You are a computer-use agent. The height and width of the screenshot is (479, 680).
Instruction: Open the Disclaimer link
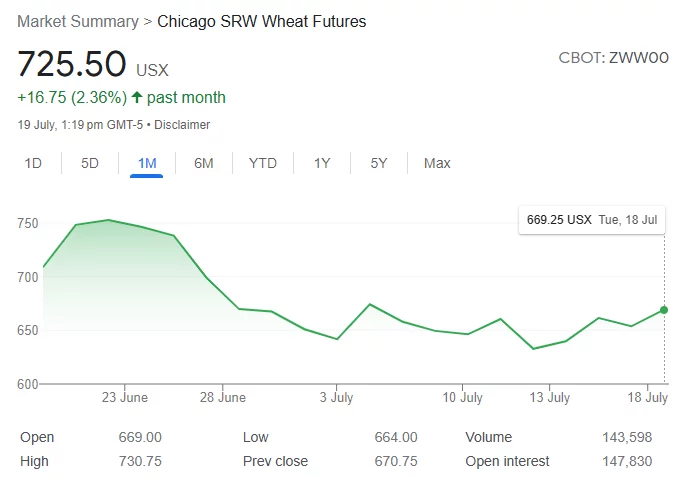(180, 125)
